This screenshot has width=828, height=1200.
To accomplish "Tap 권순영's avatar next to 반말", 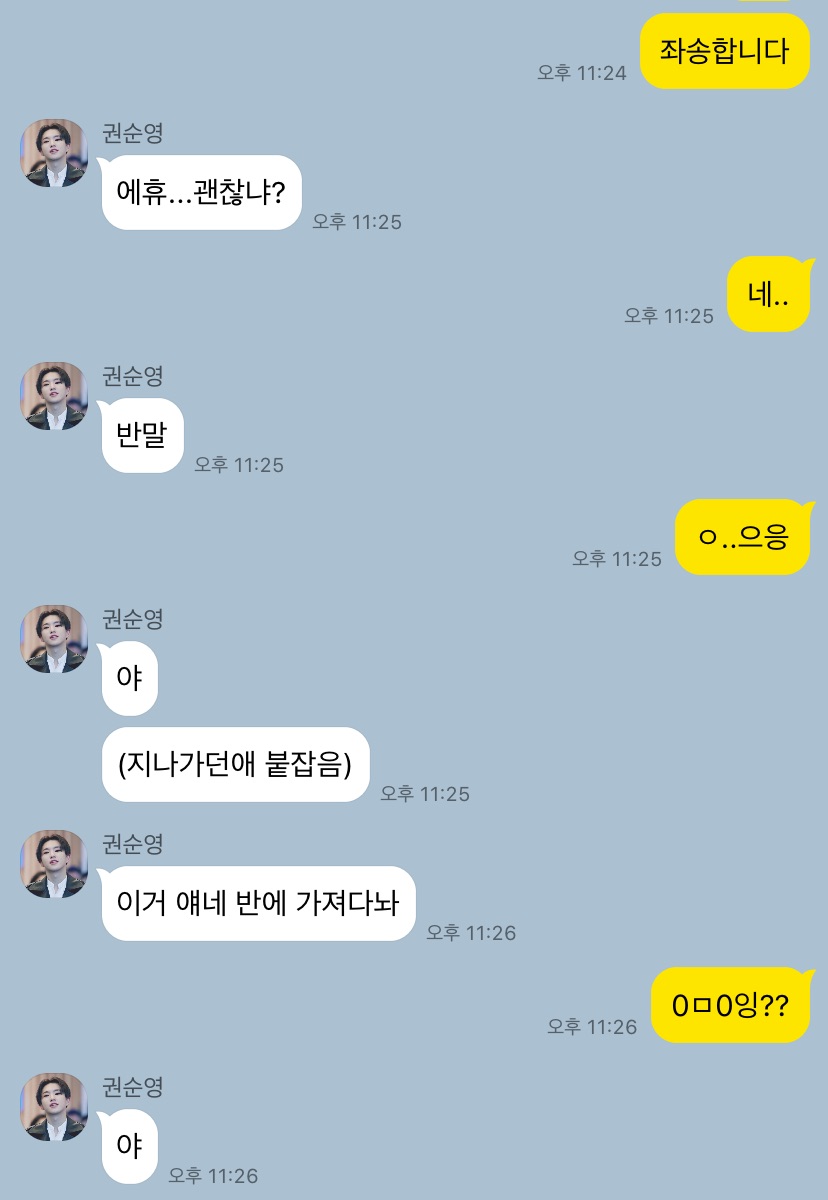I will coord(54,396).
